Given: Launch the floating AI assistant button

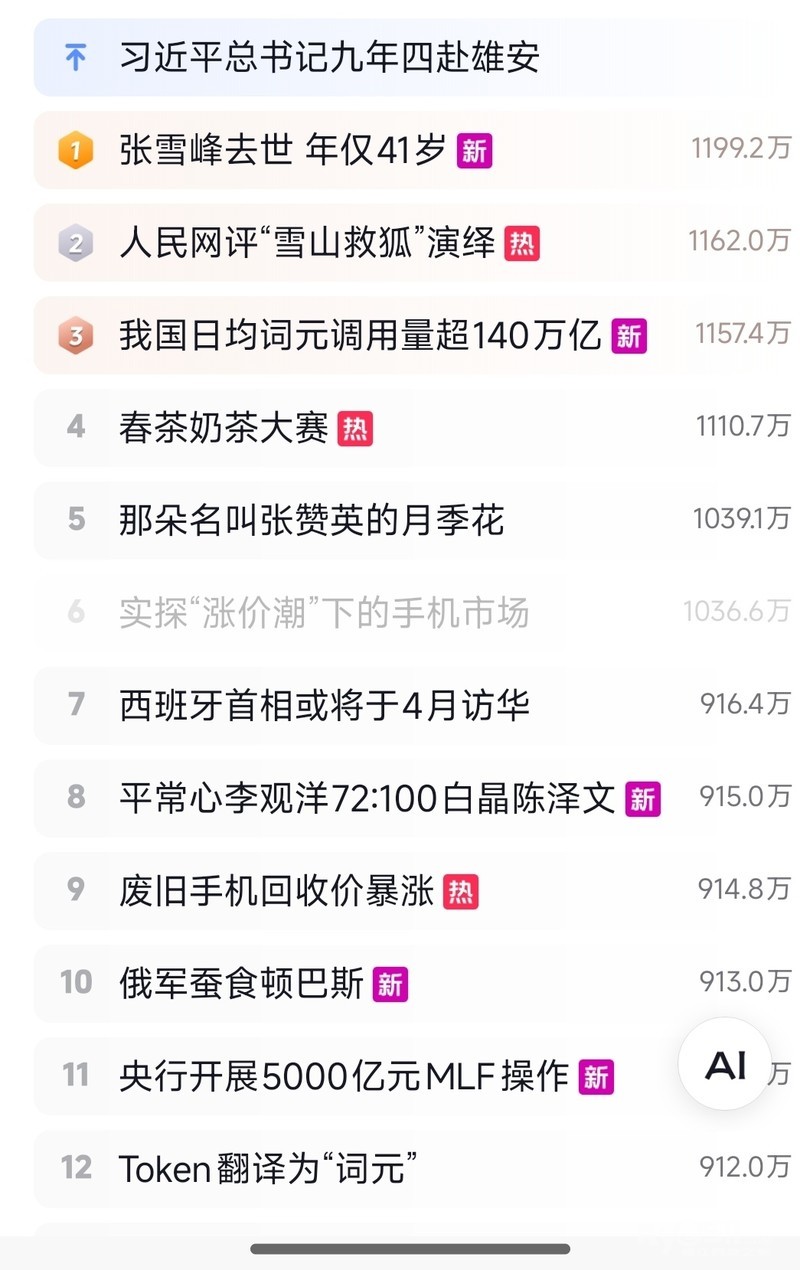Looking at the screenshot, I should (x=725, y=1065).
